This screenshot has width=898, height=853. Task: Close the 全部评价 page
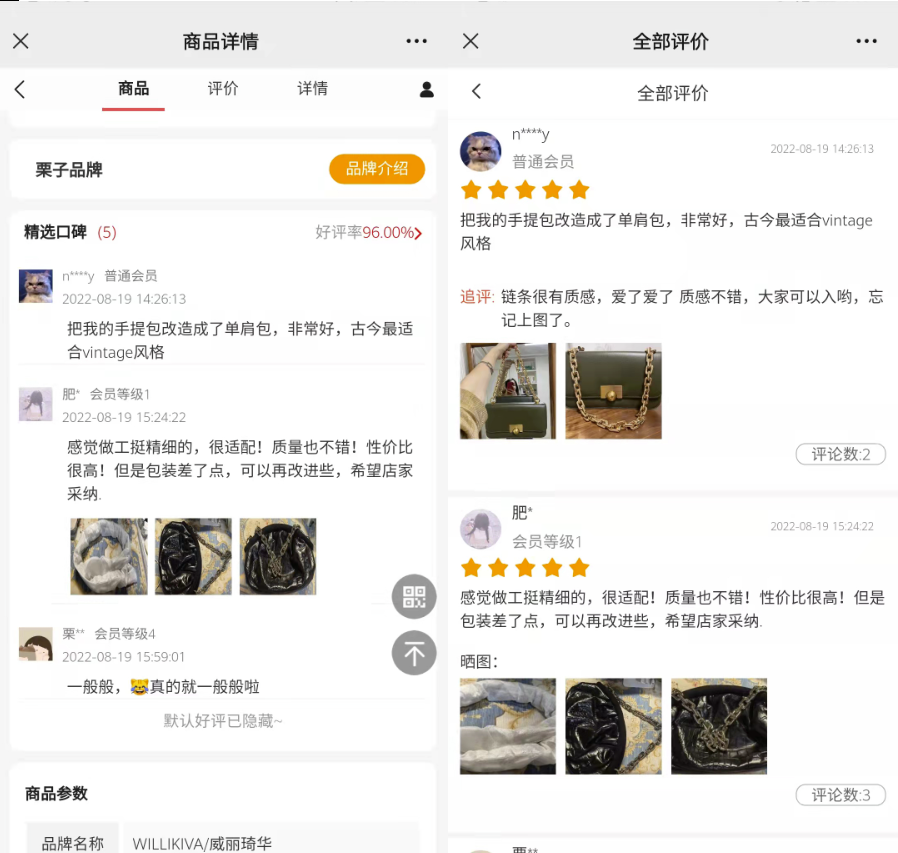coord(471,41)
